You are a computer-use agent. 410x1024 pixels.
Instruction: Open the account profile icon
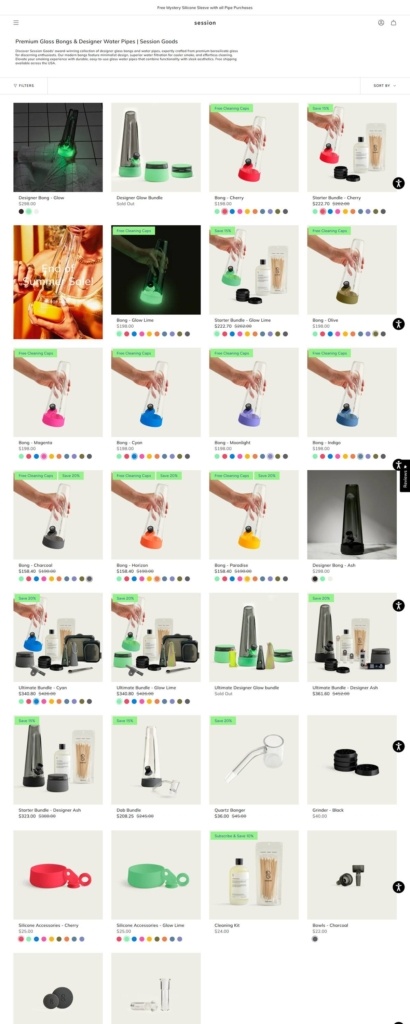[381, 22]
